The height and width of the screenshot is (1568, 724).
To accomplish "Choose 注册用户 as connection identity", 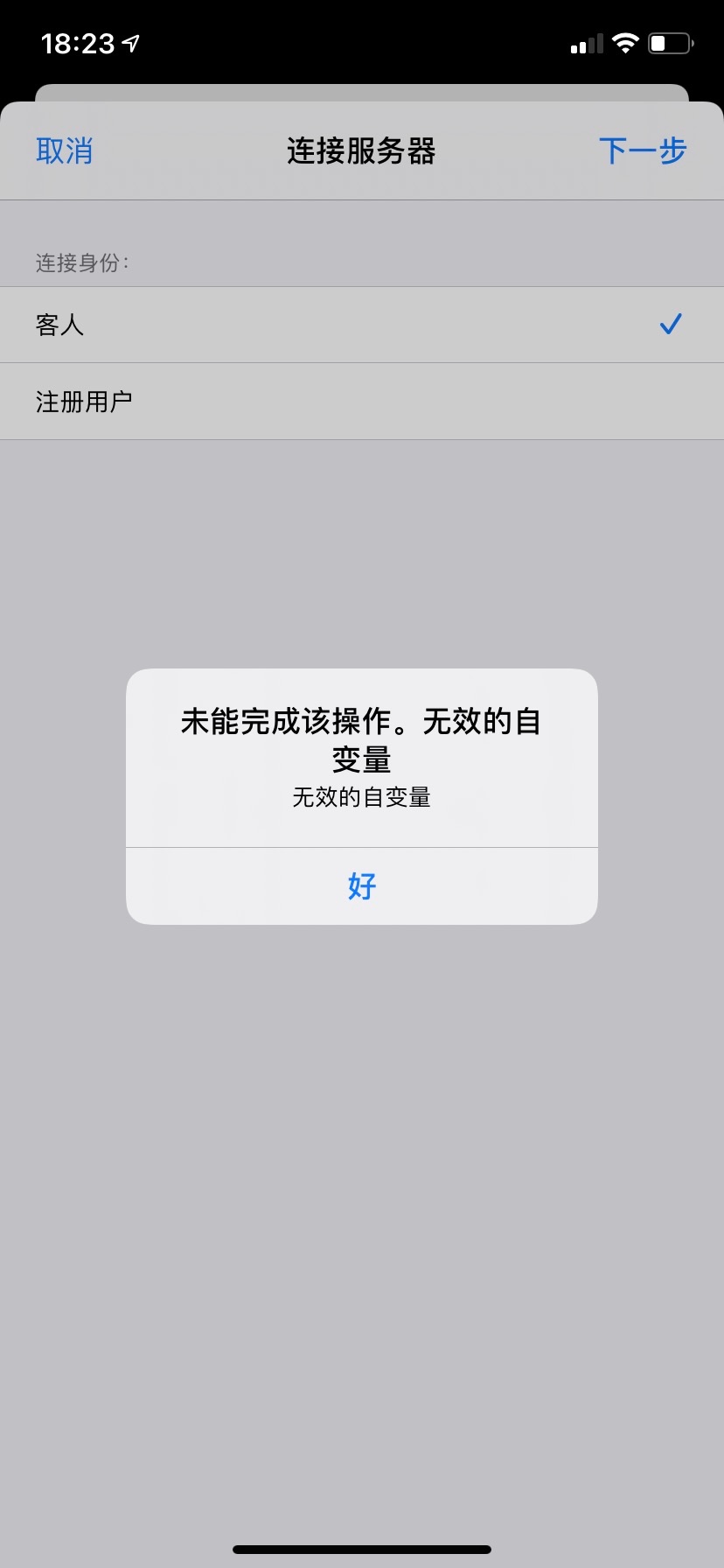I will coord(361,402).
